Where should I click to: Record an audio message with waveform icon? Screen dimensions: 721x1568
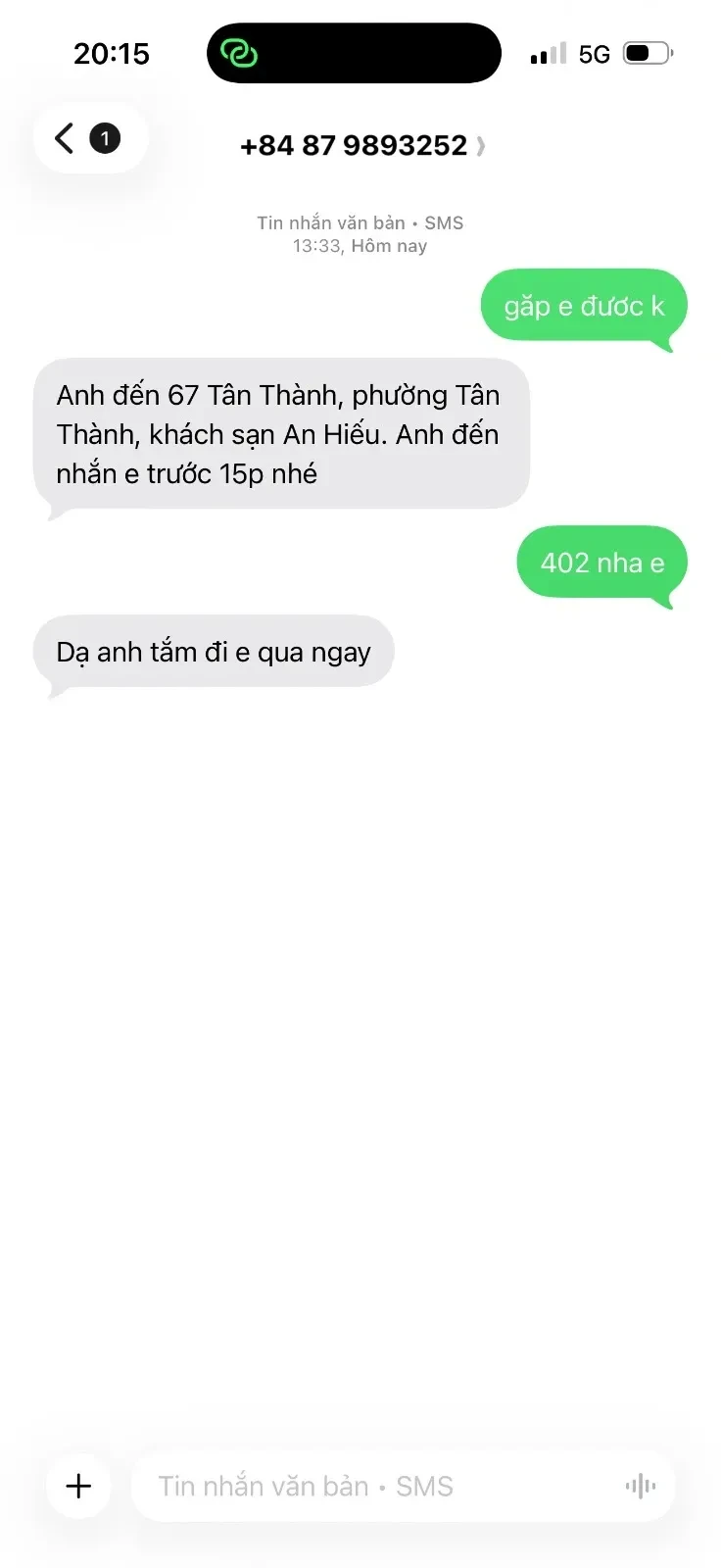point(641,1487)
